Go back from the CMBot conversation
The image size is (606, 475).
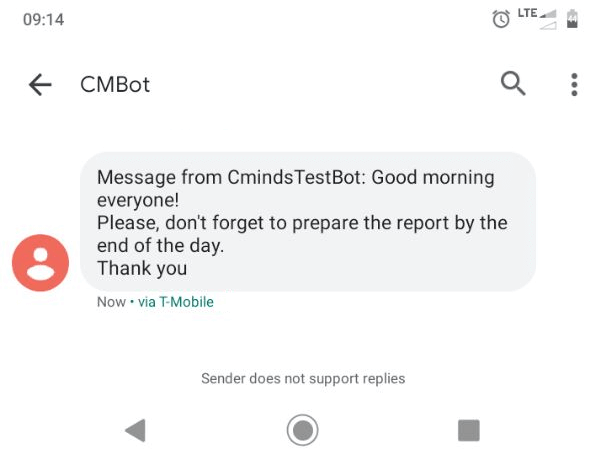[40, 85]
